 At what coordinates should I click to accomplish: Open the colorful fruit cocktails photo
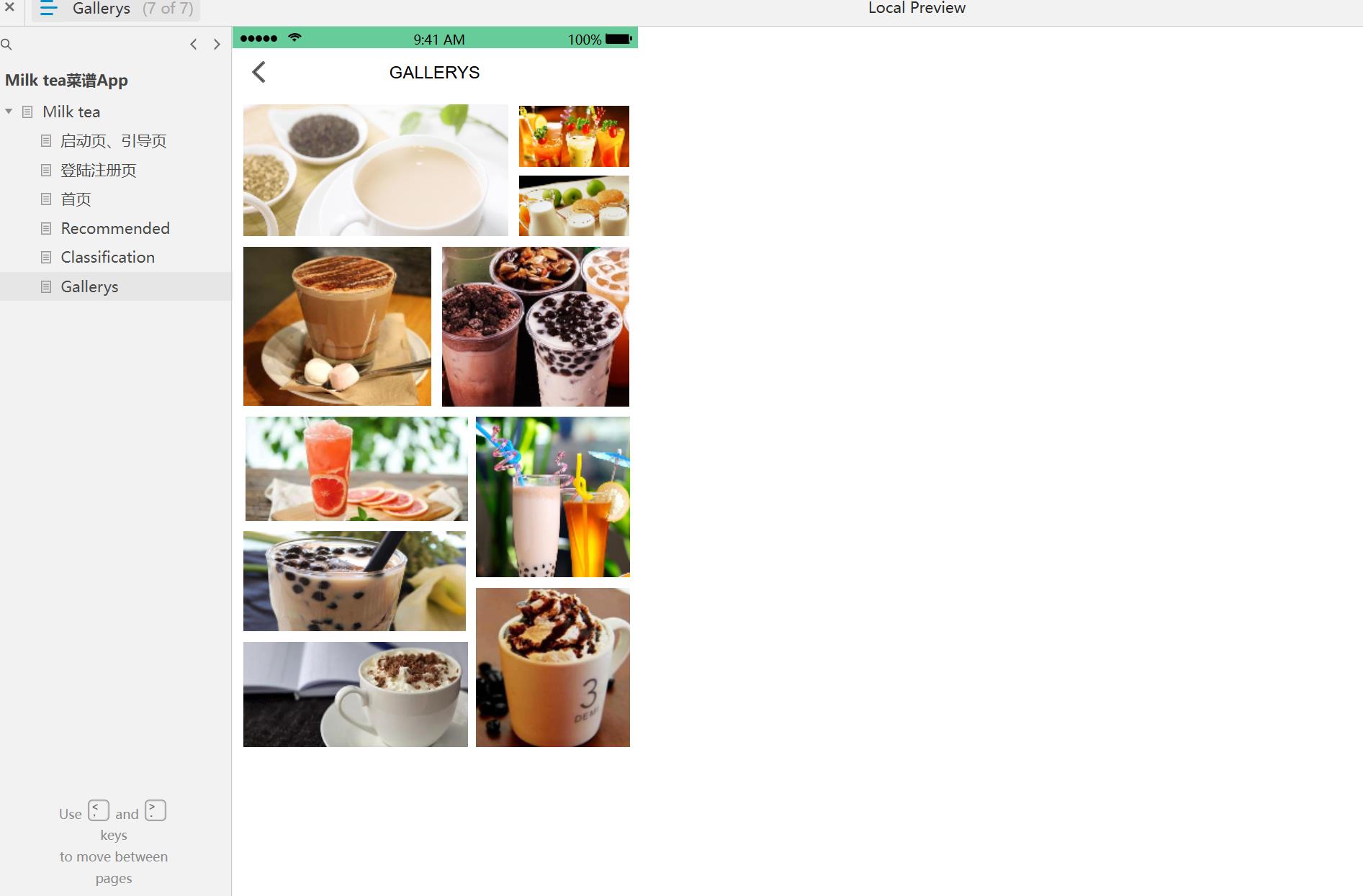point(574,136)
